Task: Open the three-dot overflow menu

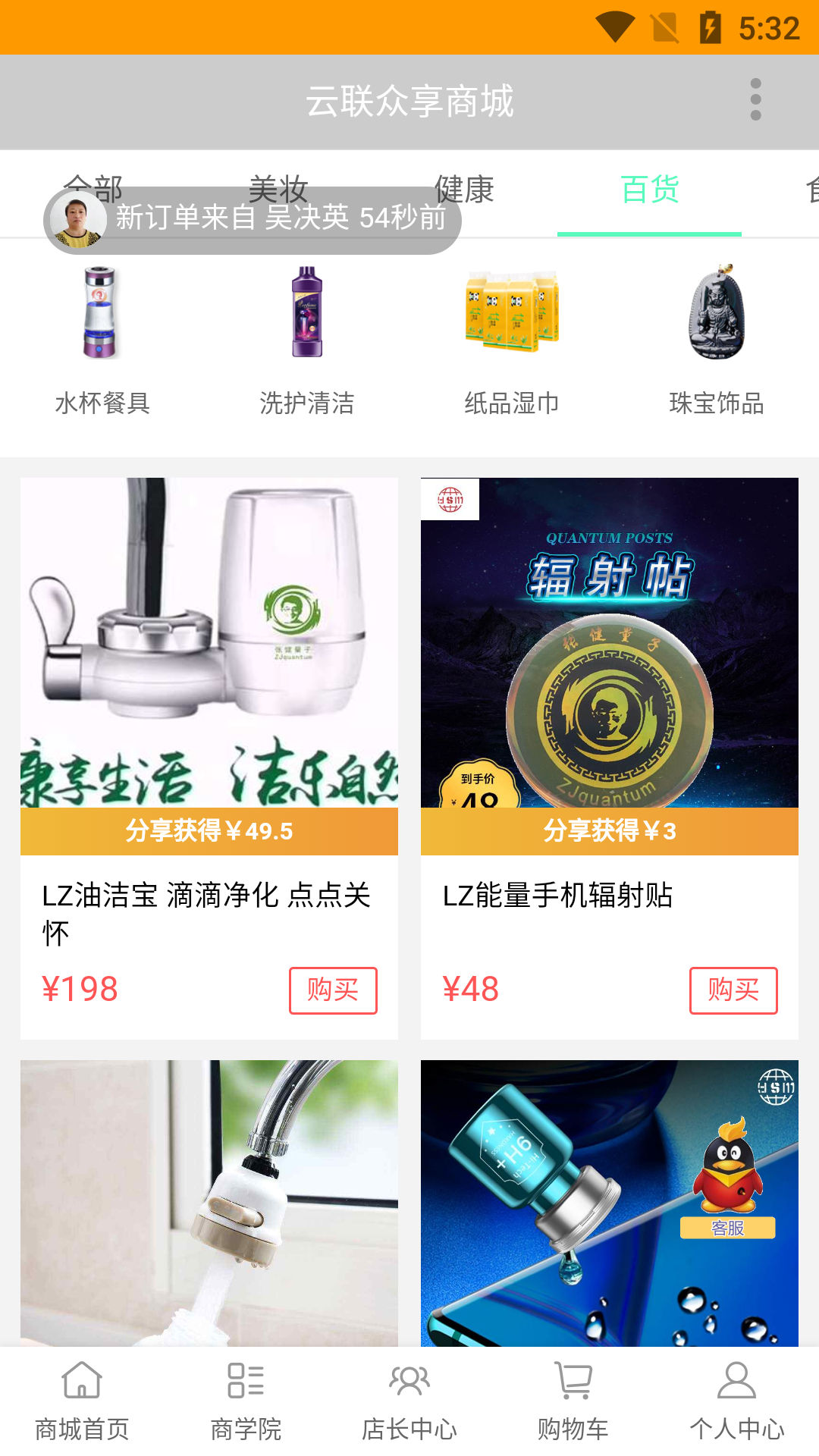Action: 755,99
